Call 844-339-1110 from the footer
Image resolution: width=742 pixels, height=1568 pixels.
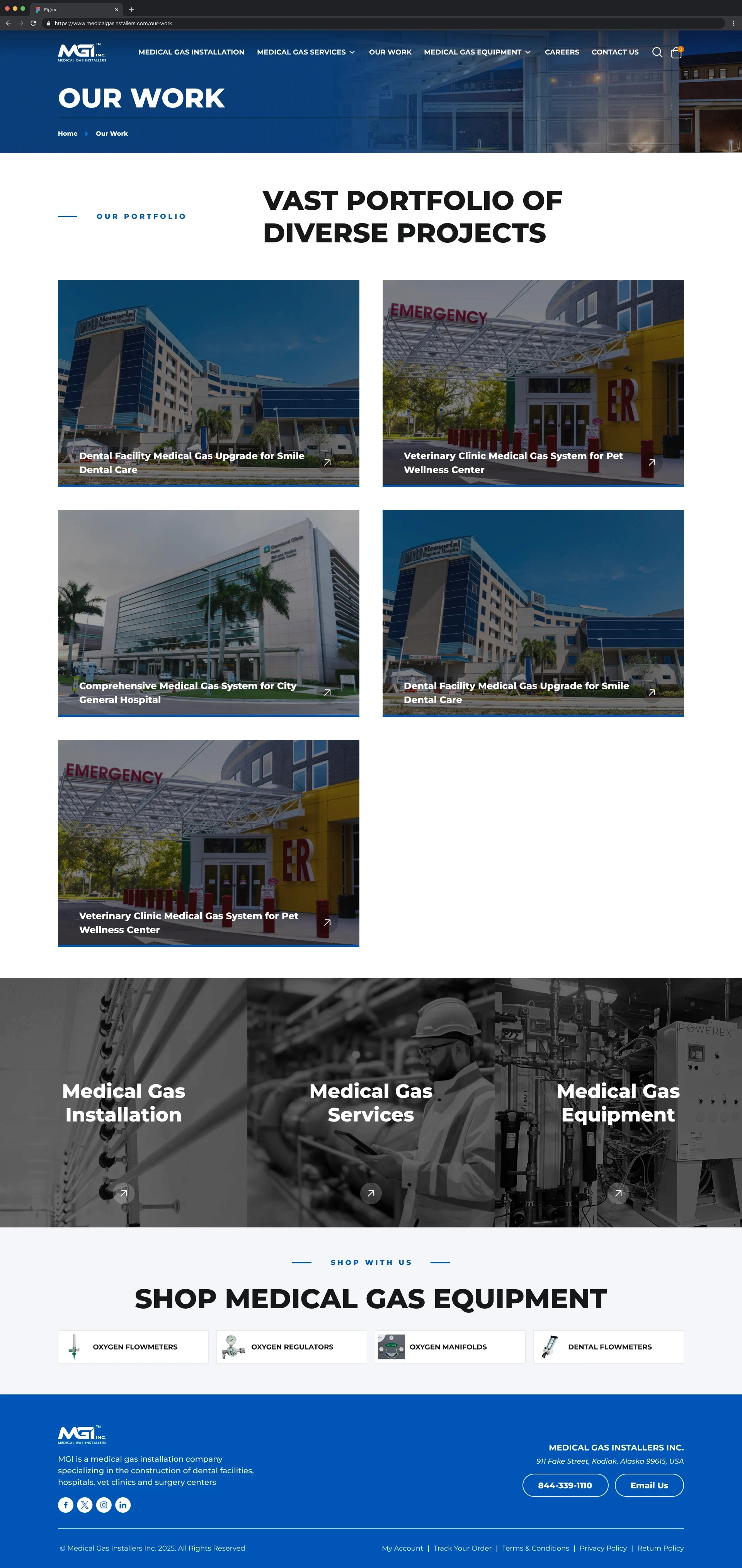565,1485
